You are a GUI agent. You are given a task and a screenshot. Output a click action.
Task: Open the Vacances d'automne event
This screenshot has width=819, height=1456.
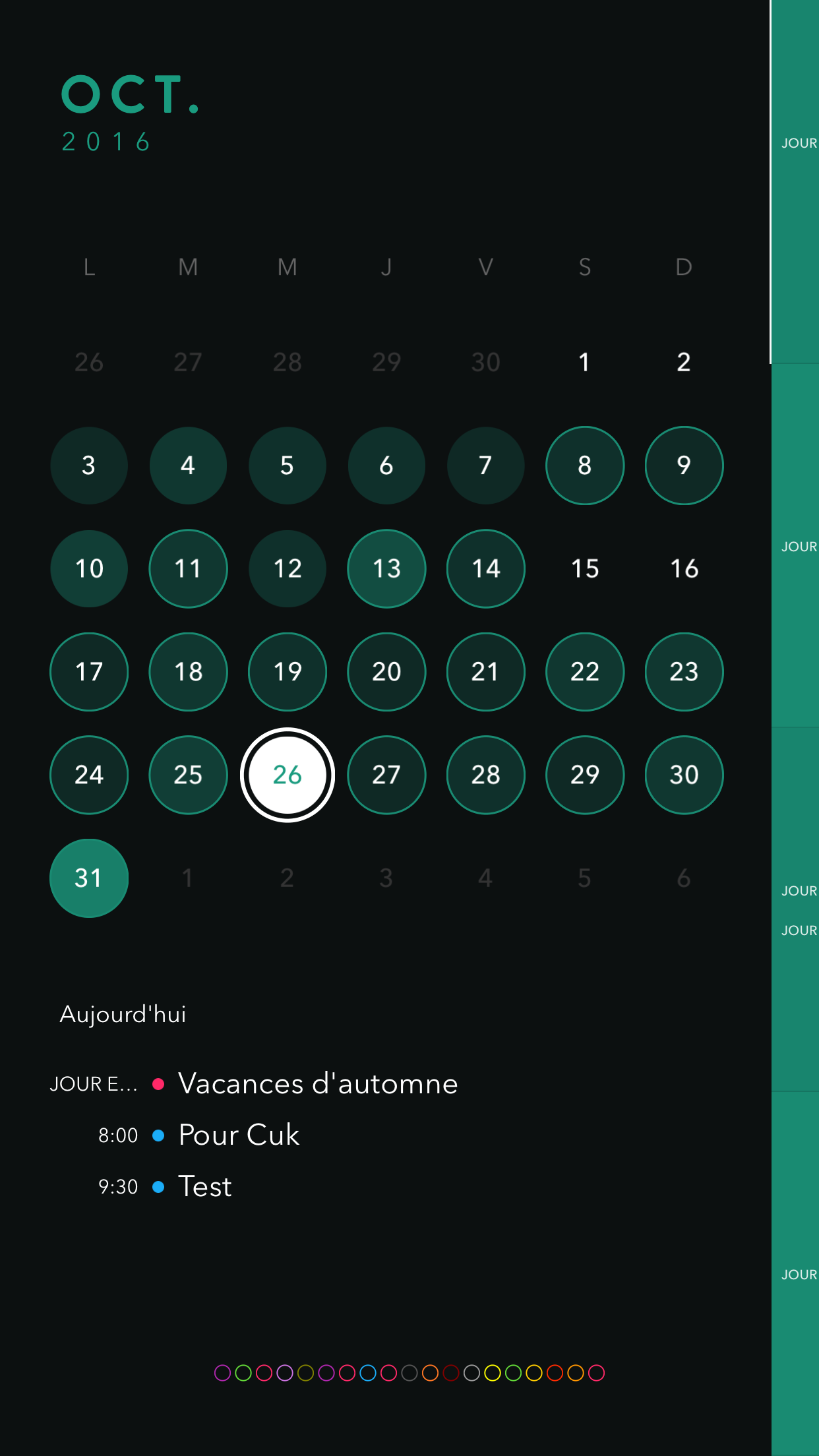click(318, 1083)
